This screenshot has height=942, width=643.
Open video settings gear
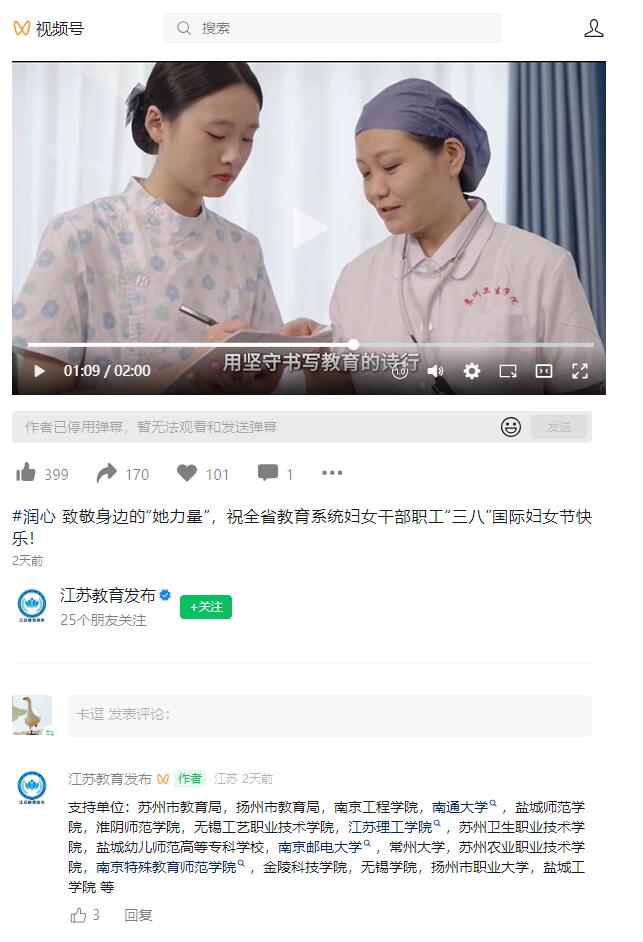[x=472, y=371]
